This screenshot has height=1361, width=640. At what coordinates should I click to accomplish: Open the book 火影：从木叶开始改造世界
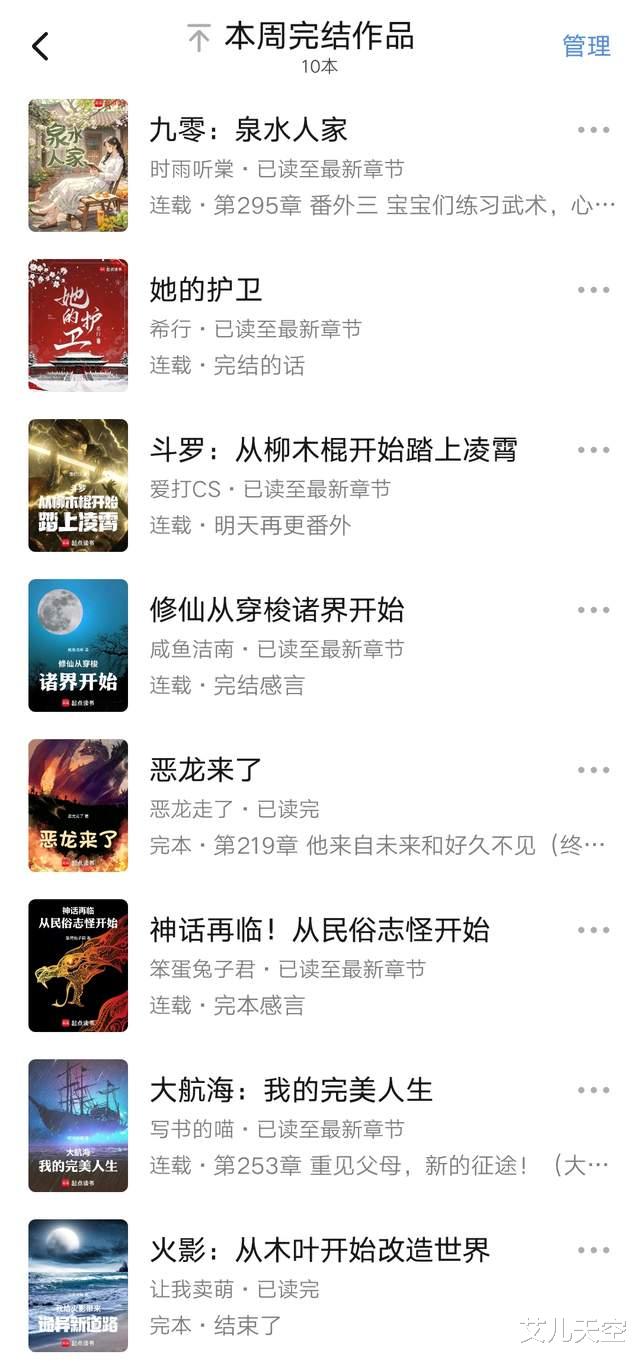[319, 1250]
